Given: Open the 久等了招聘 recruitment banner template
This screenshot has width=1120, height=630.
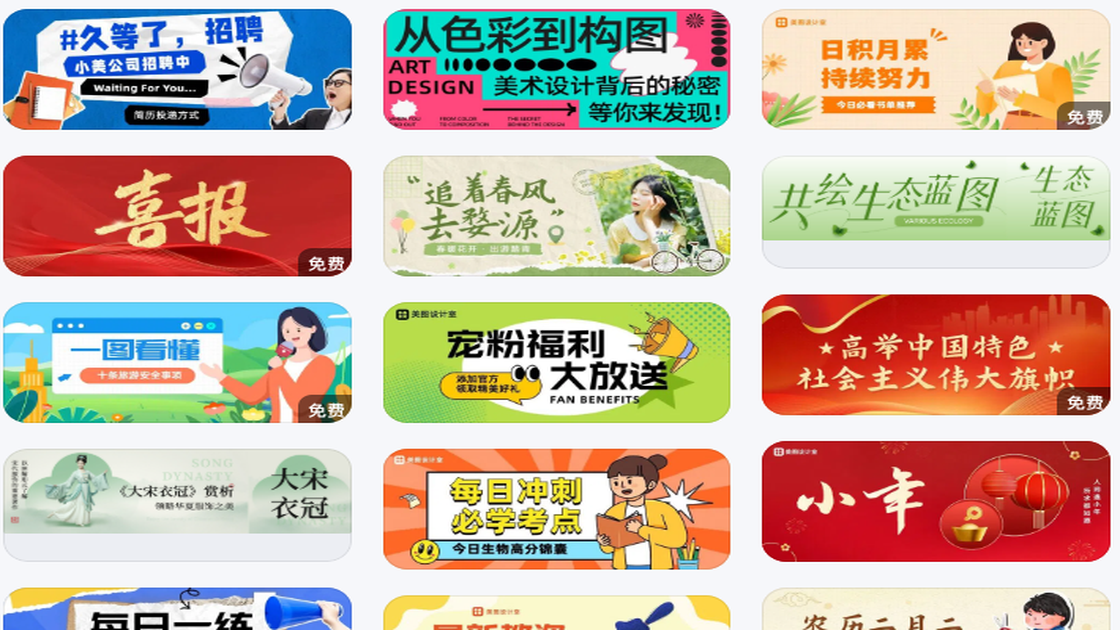Looking at the screenshot, I should (x=177, y=69).
